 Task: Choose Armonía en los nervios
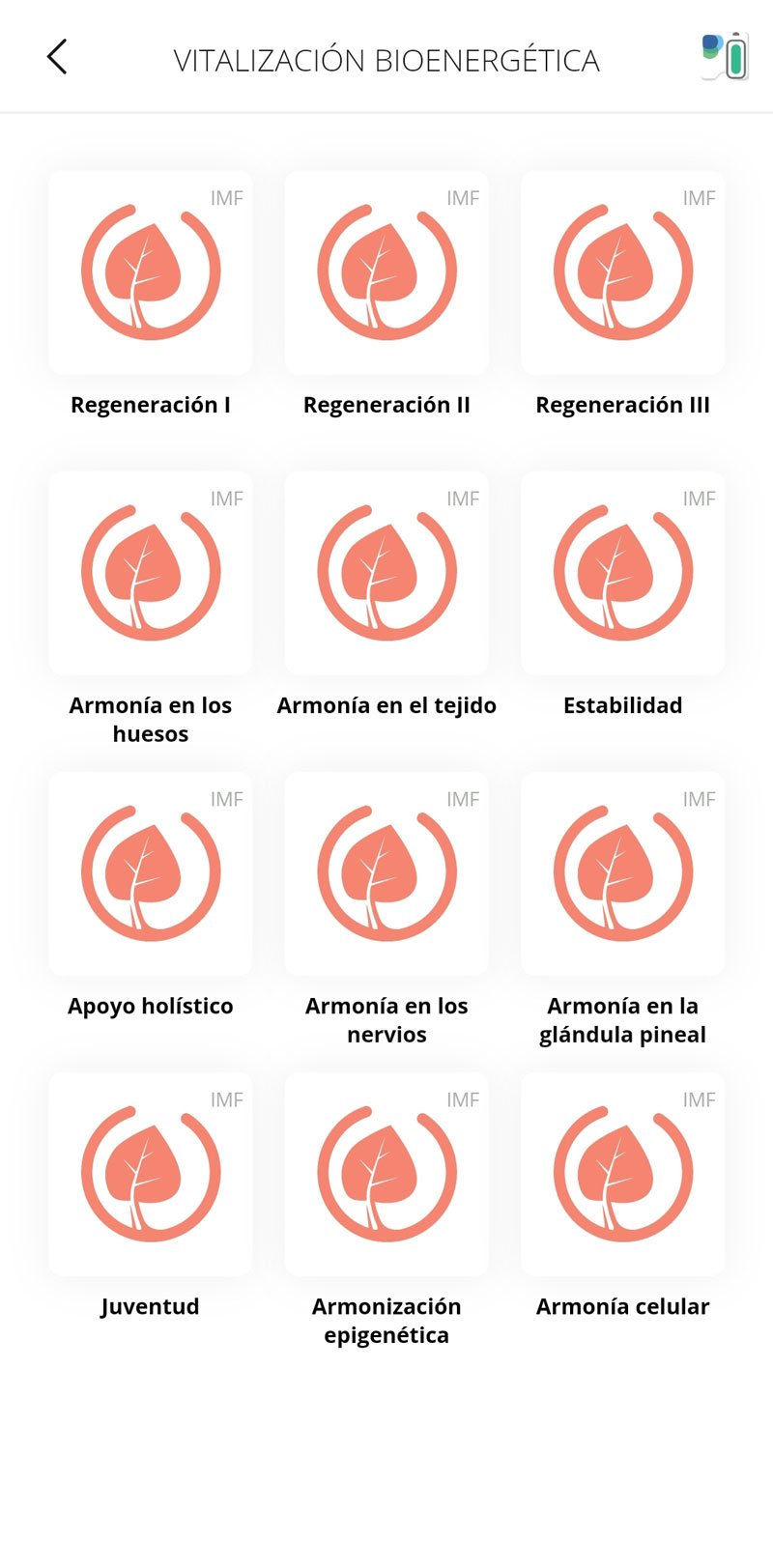(x=386, y=874)
